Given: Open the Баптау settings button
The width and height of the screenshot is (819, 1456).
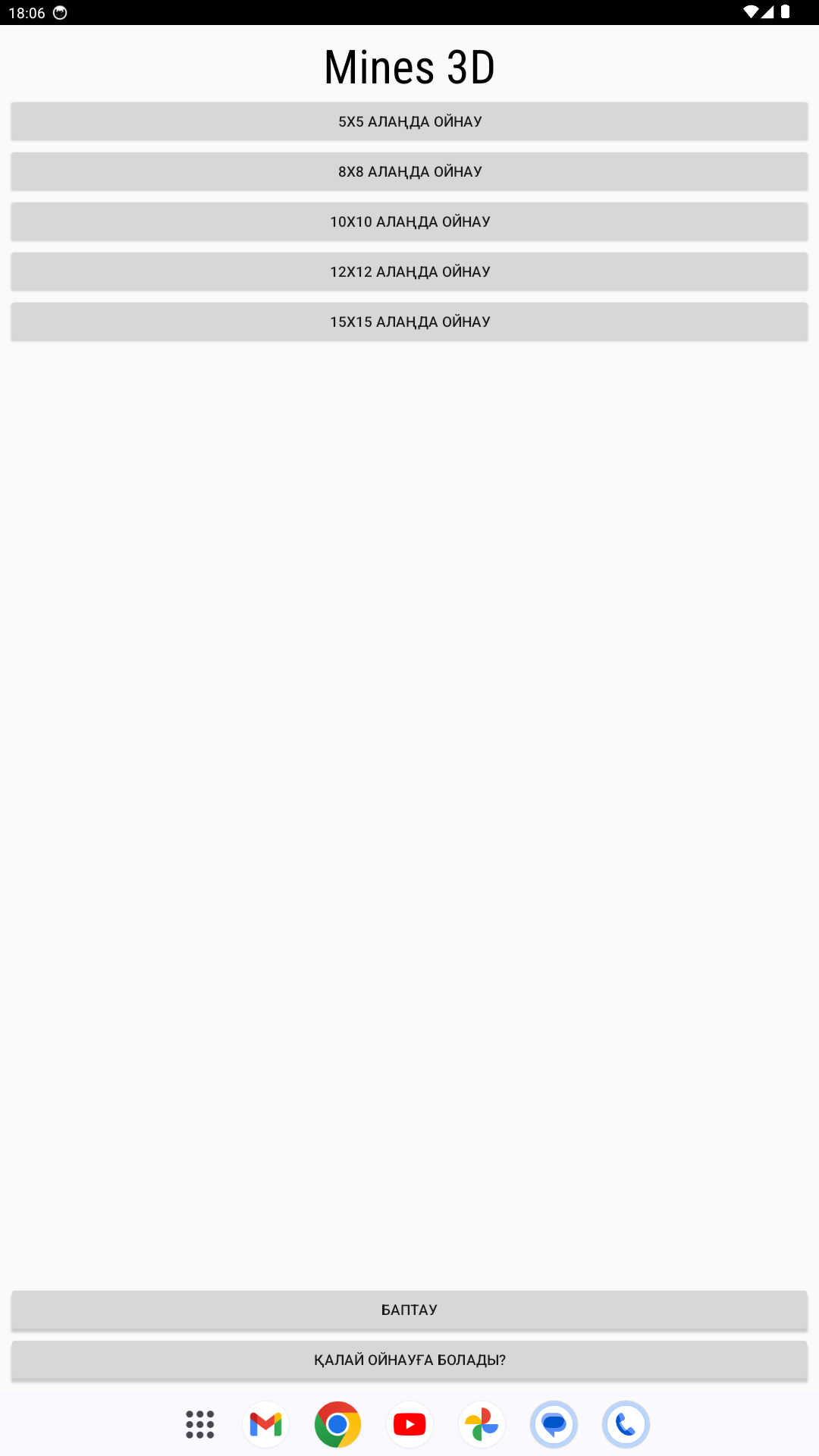Looking at the screenshot, I should [409, 1310].
